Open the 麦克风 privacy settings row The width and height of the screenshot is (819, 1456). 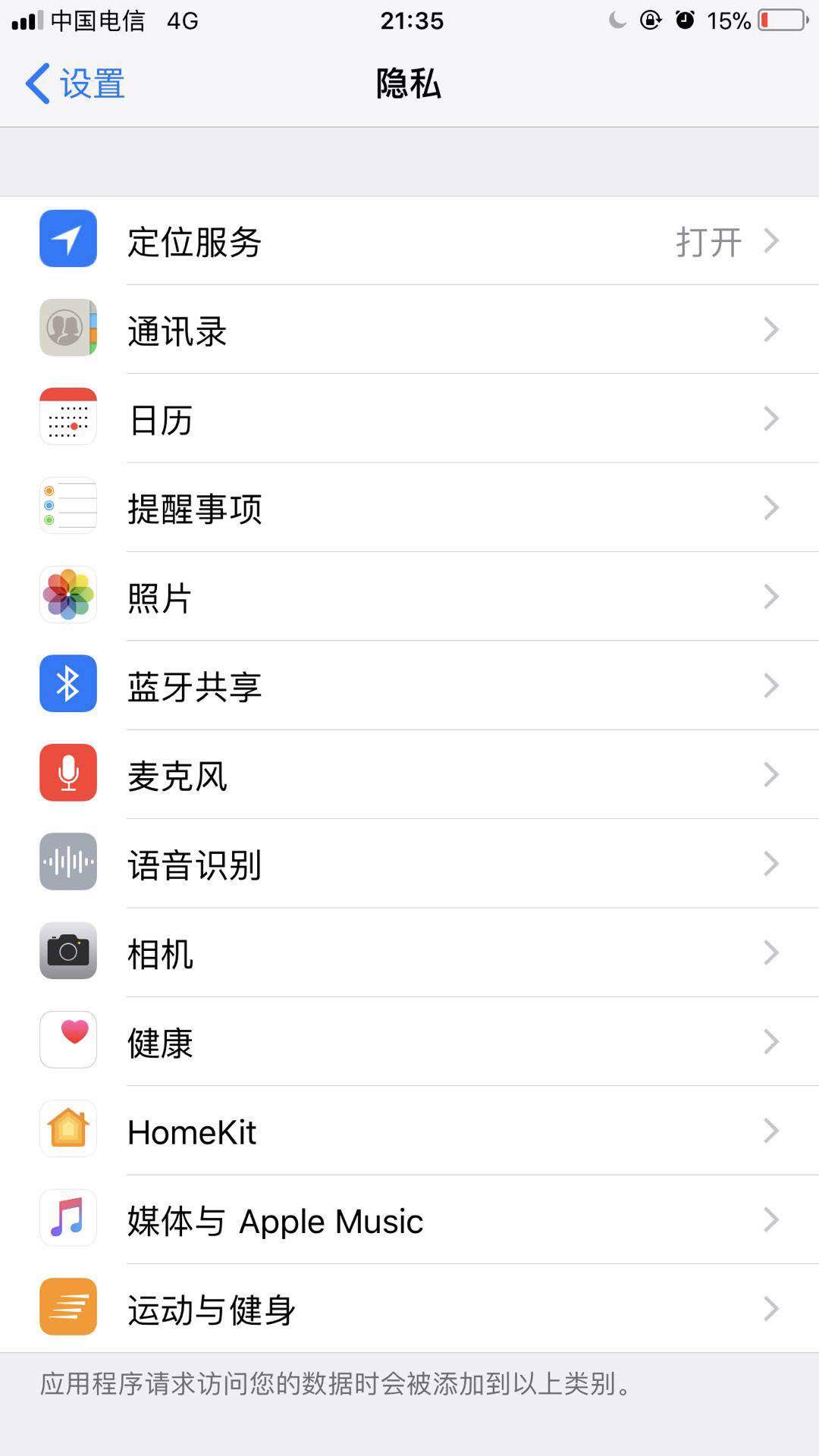409,775
